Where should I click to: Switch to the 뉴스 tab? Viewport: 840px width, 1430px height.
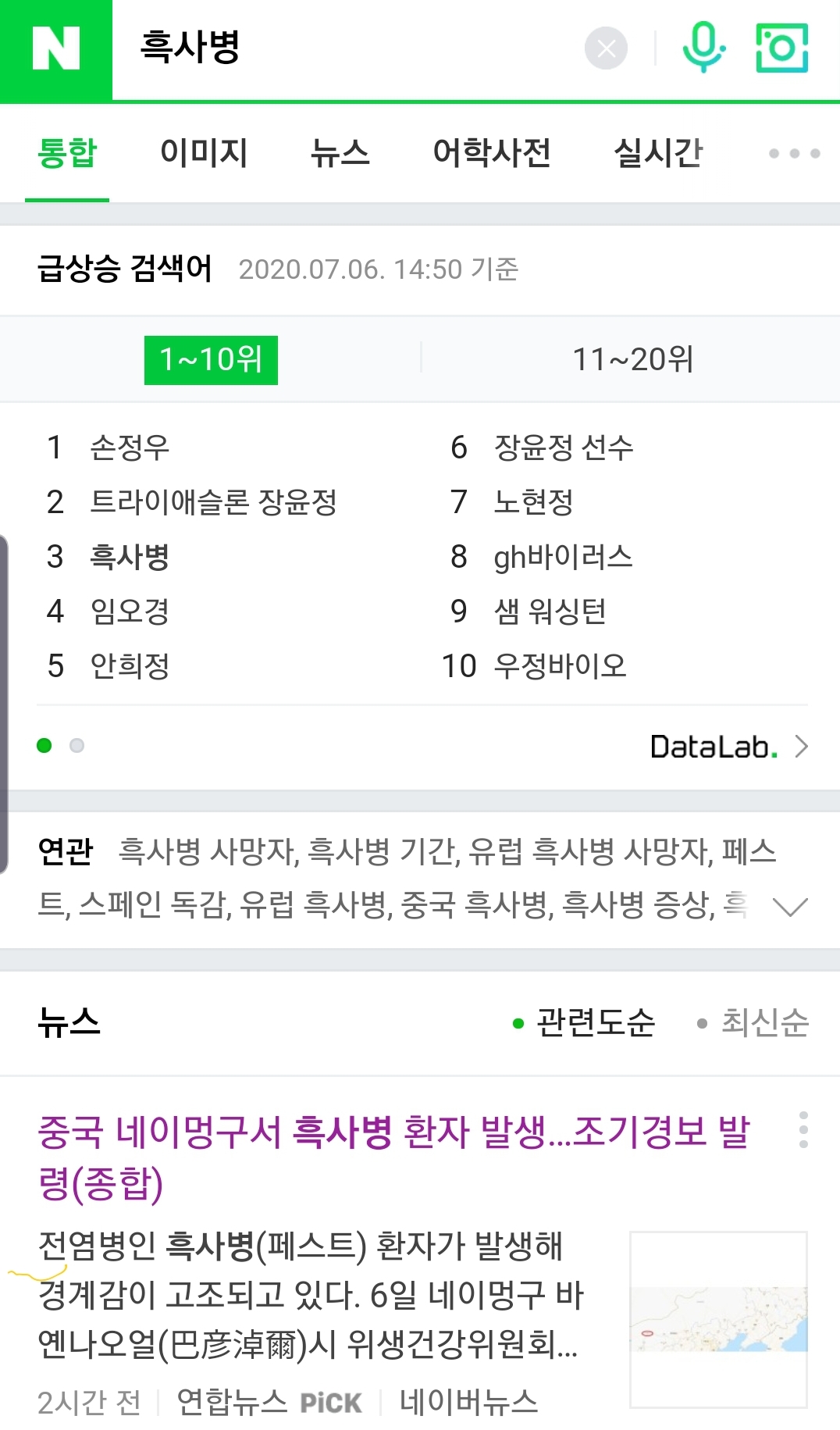pos(340,152)
